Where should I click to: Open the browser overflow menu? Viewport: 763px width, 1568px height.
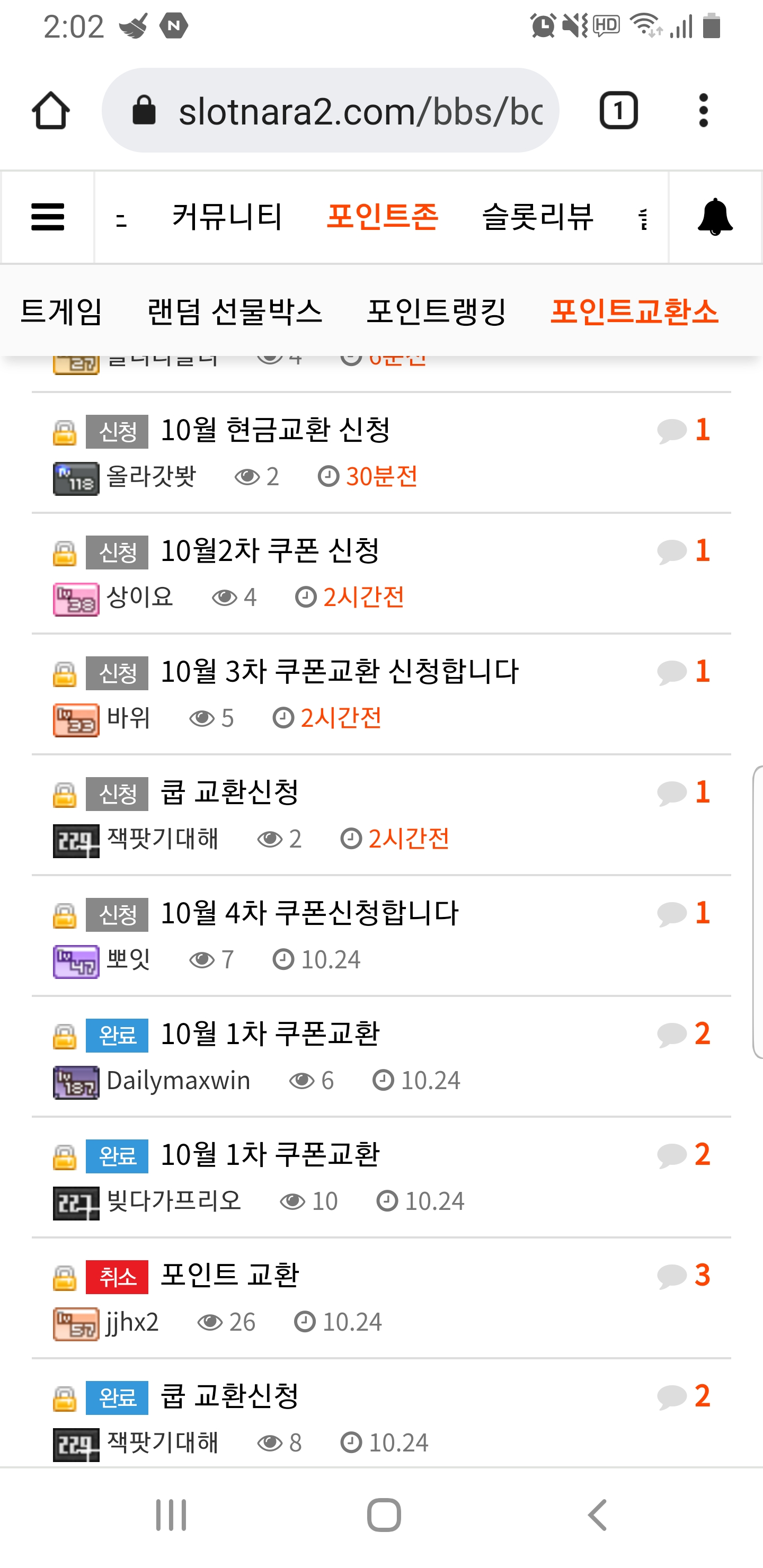(703, 111)
